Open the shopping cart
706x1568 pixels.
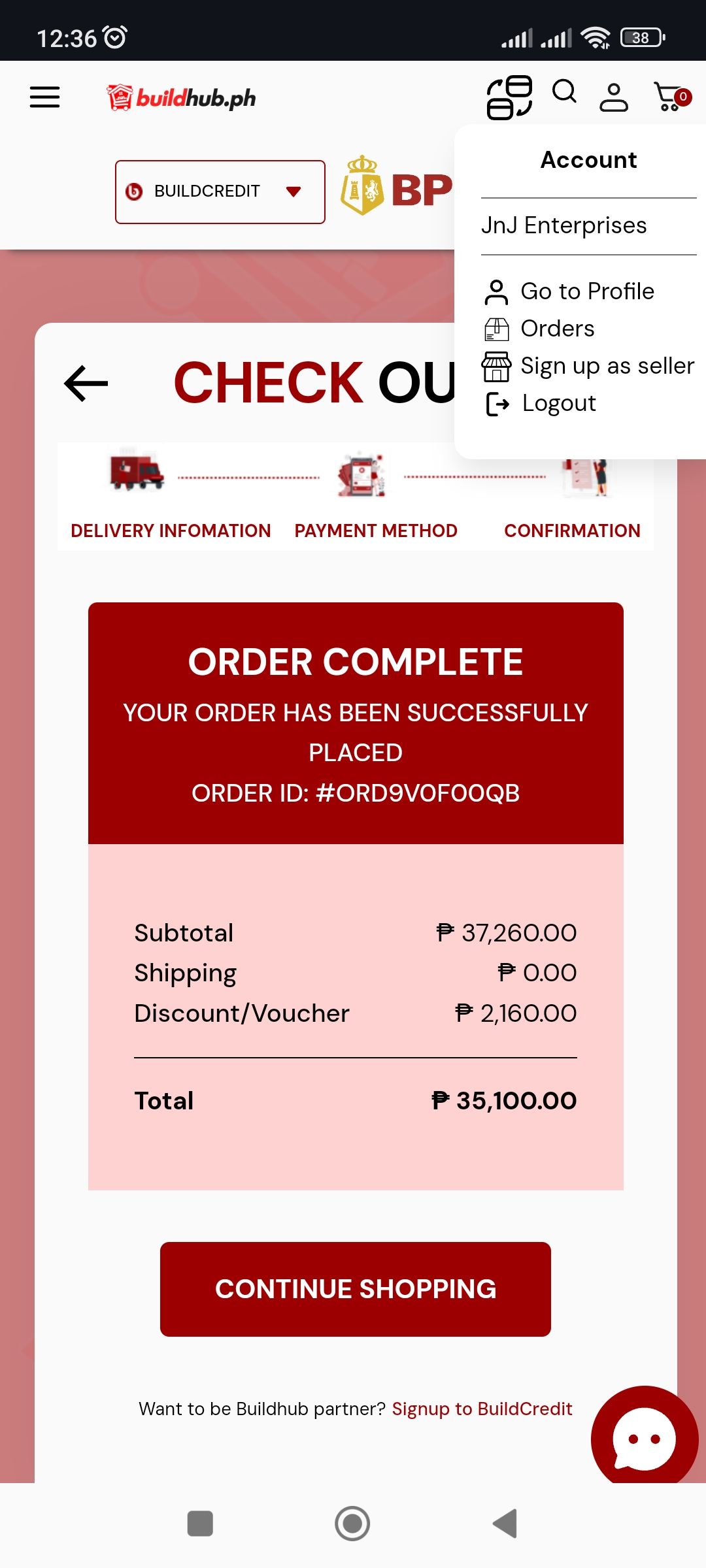point(670,97)
